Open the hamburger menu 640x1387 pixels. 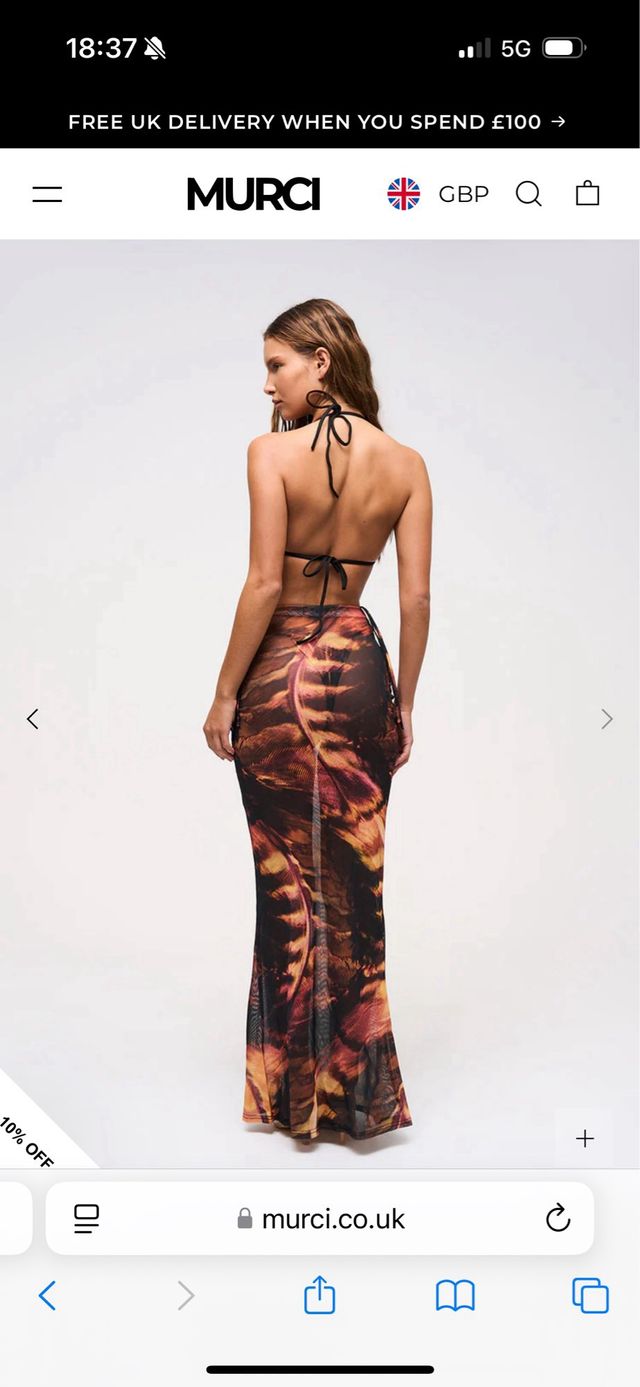47,194
